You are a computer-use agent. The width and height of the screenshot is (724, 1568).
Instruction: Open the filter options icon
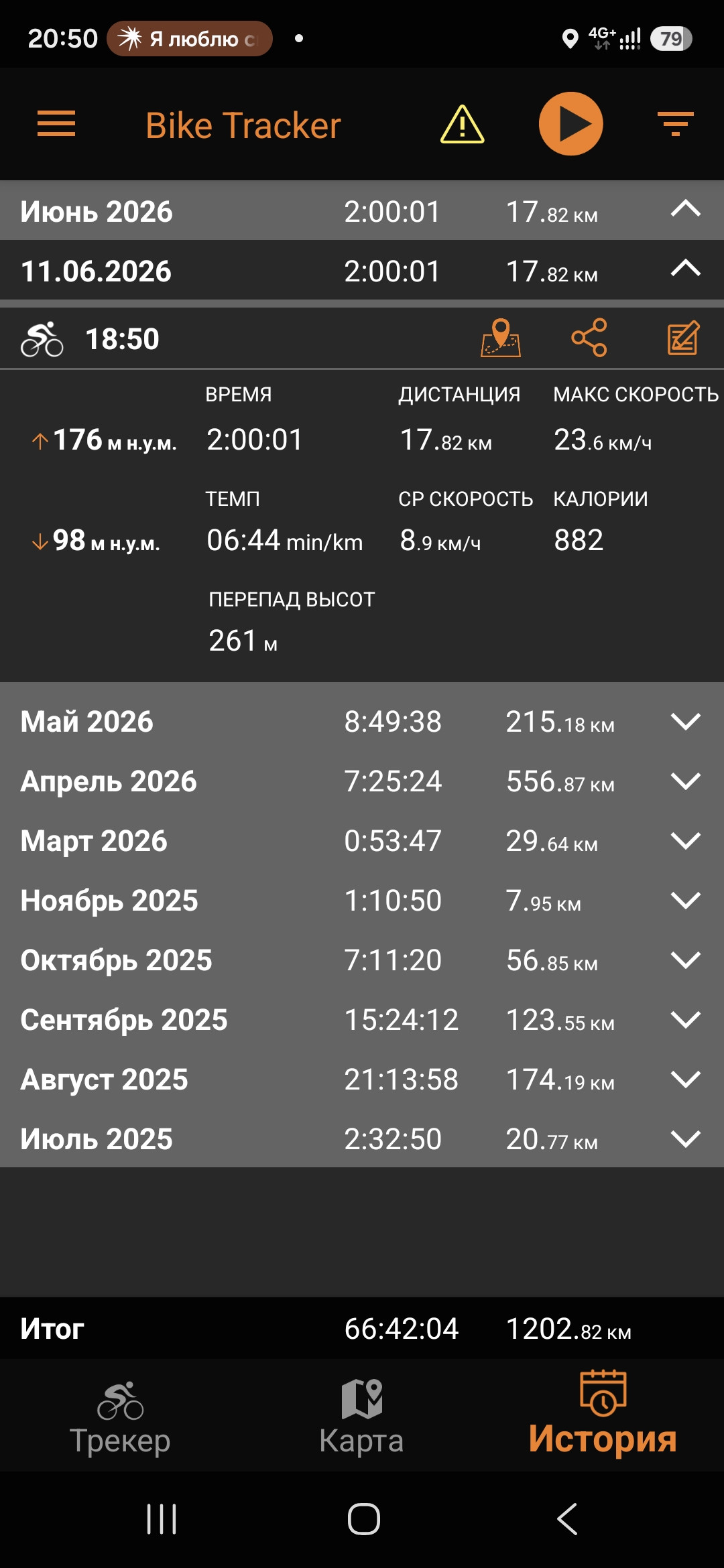(x=675, y=124)
